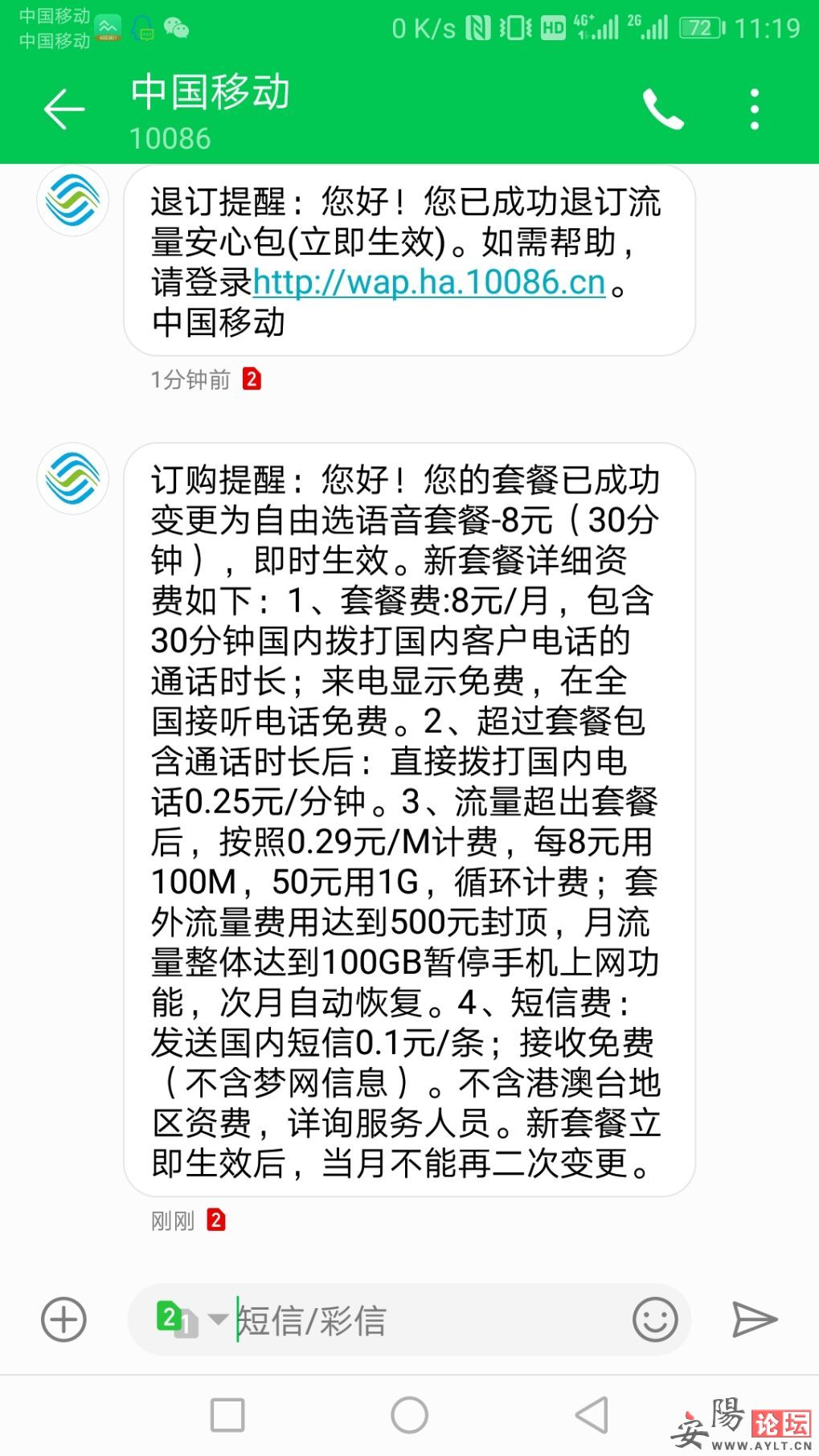Viewport: 819px width, 1456px height.
Task: Open the overflow menu
Action: click(x=754, y=110)
